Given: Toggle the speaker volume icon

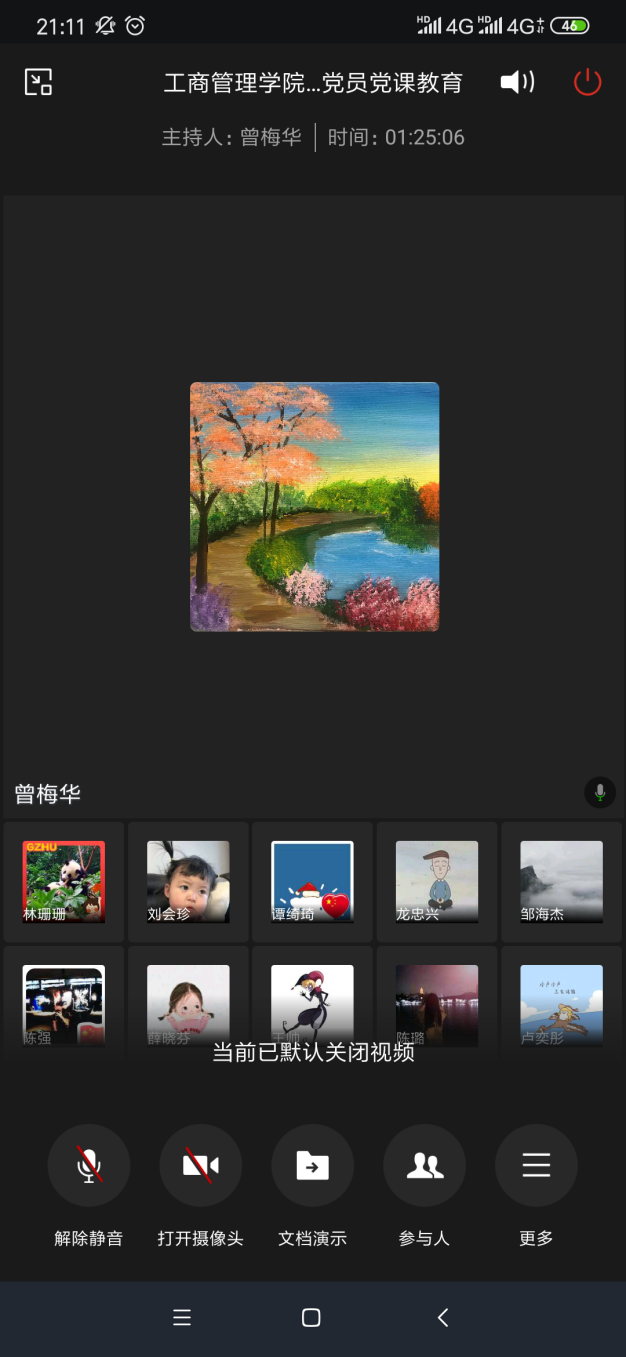Looking at the screenshot, I should tap(517, 82).
